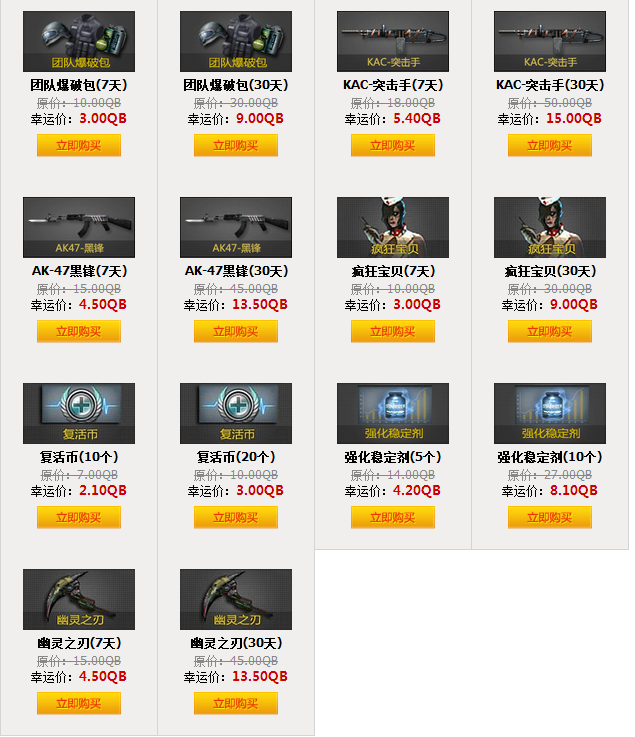Viewport: 635px width, 737px height.
Task: Purchase 复活币(10个)
Action: pyautogui.click(x=79, y=517)
